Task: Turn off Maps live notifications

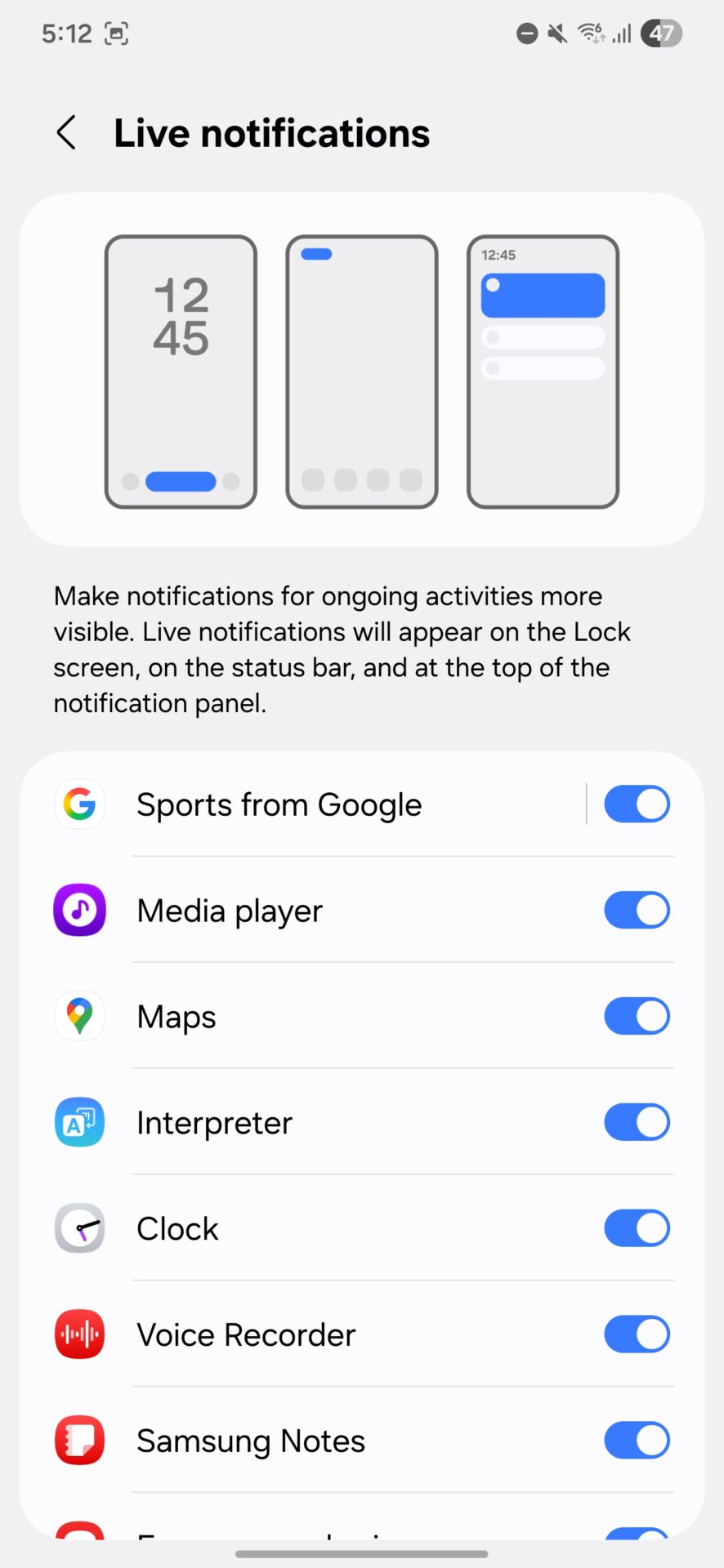Action: coord(637,1016)
